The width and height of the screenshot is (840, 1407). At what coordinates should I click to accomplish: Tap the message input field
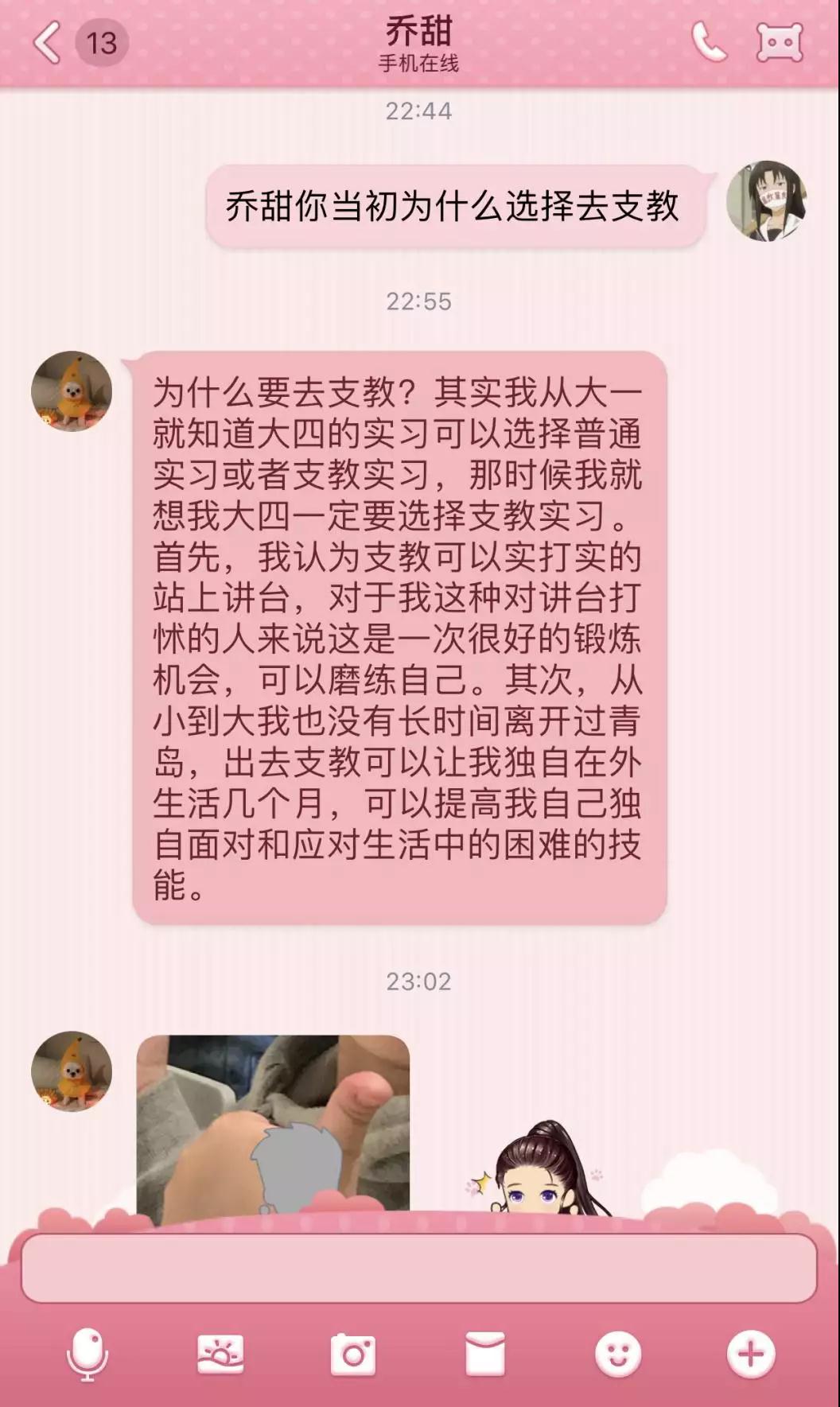[x=419, y=1269]
